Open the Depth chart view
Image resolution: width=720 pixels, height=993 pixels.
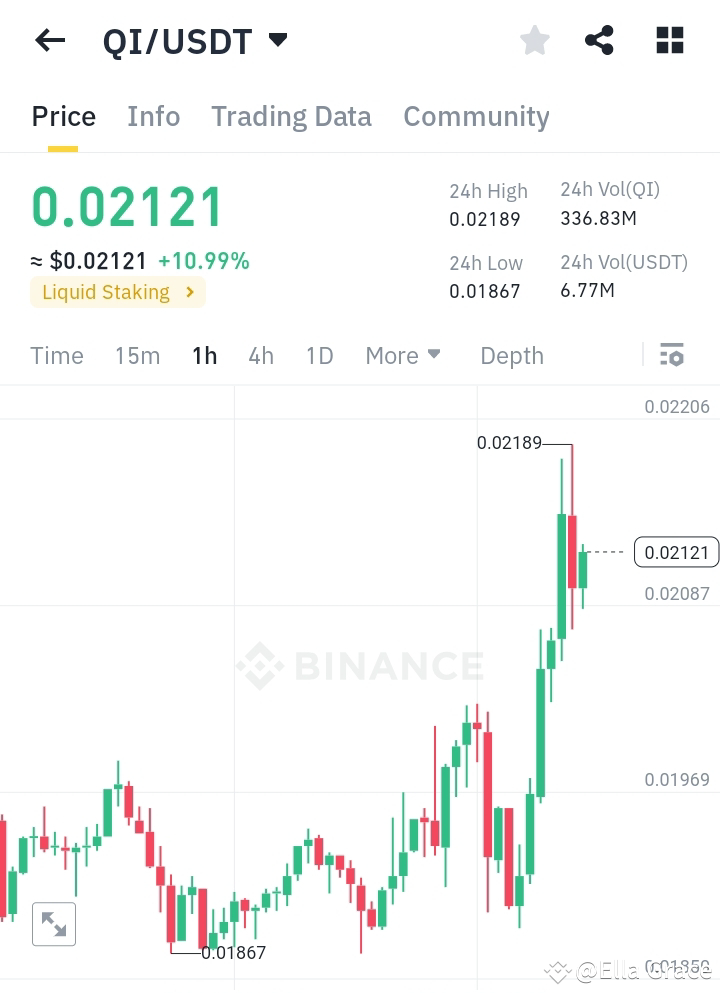point(511,355)
